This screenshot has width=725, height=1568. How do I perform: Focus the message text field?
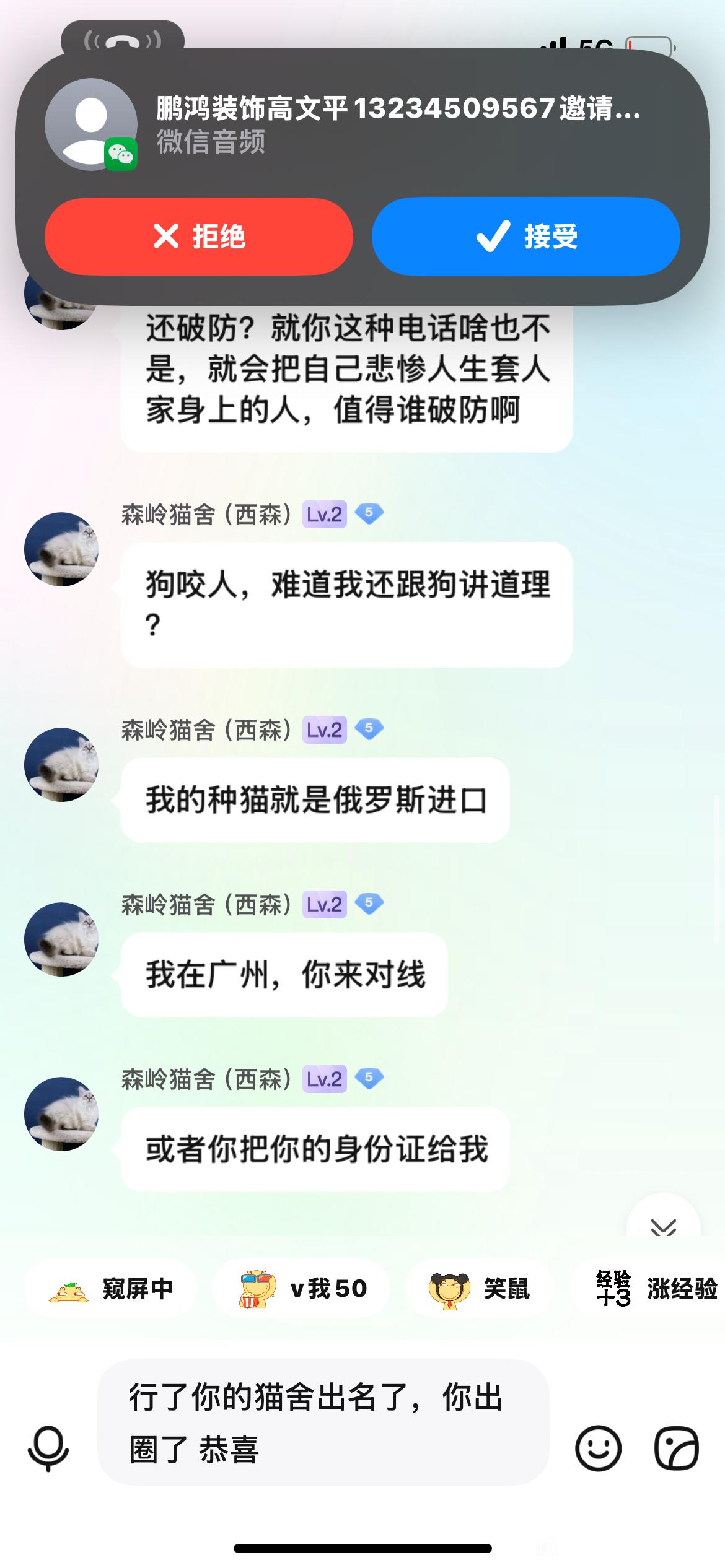(322, 1422)
